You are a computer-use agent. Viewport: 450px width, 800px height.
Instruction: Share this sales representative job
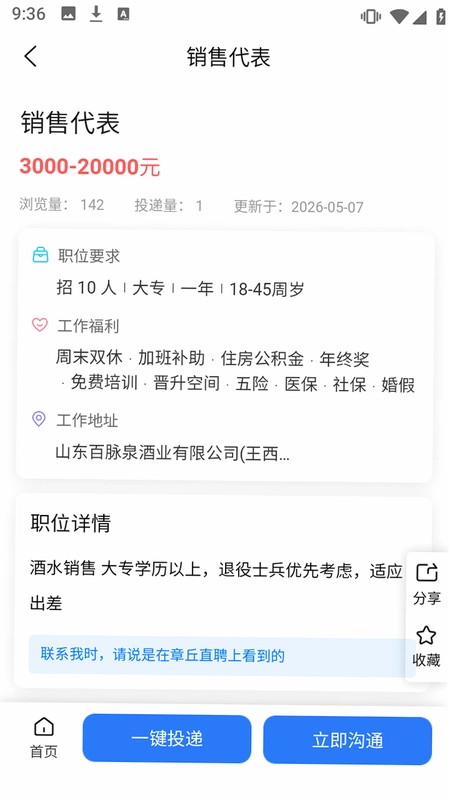427,584
